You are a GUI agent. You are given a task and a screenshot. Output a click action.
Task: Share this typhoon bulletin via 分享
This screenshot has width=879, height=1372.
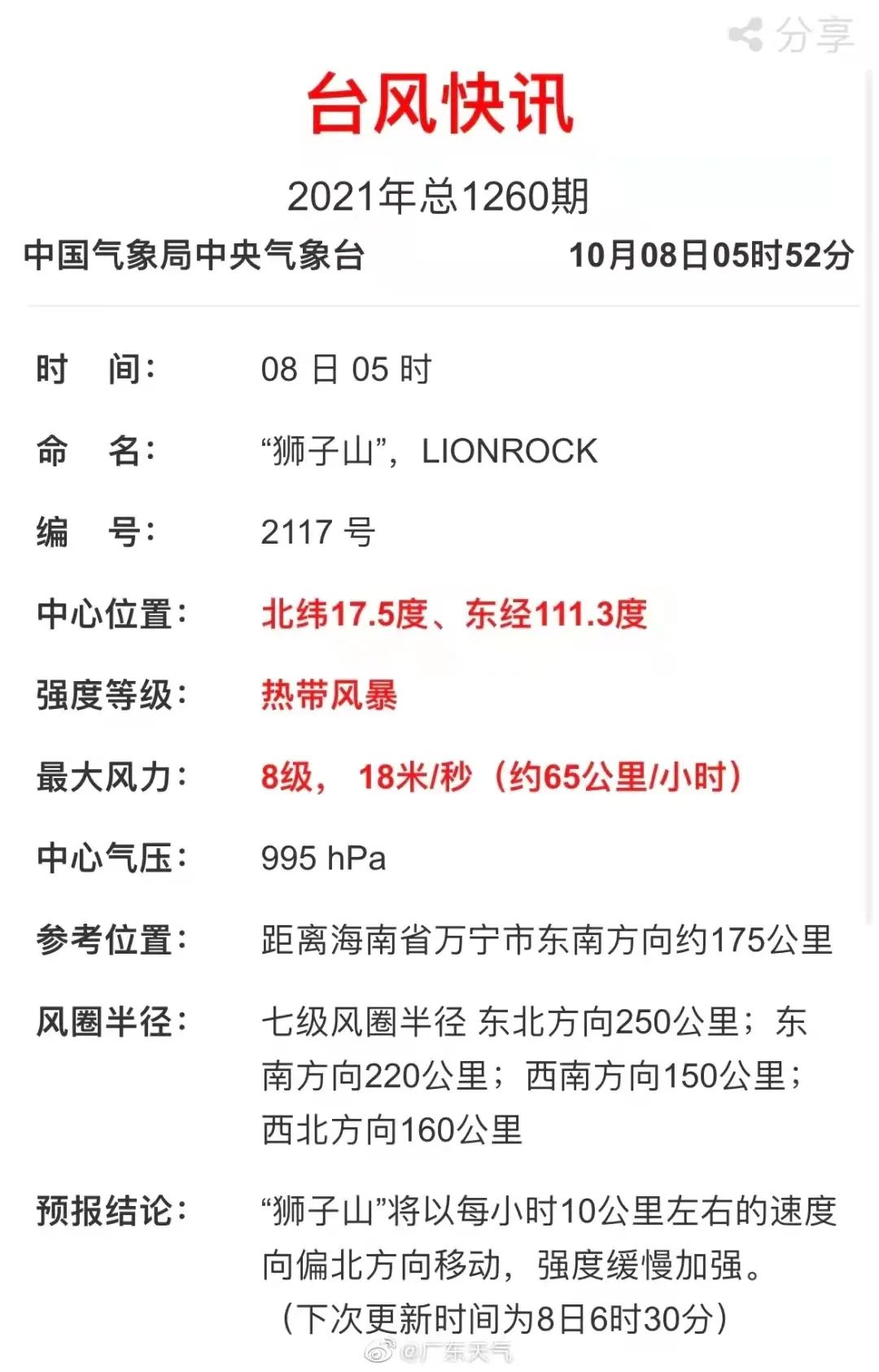[x=790, y=35]
